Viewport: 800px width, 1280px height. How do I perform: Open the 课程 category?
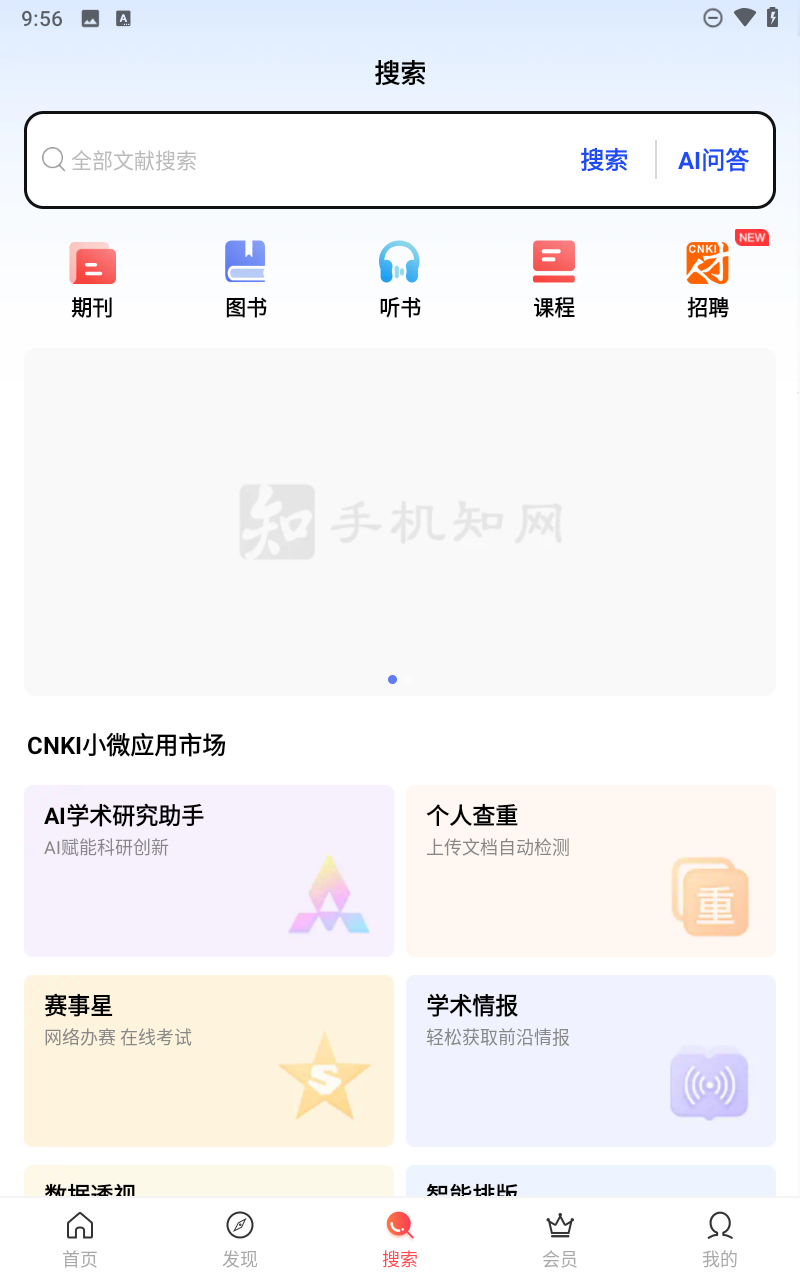(554, 280)
